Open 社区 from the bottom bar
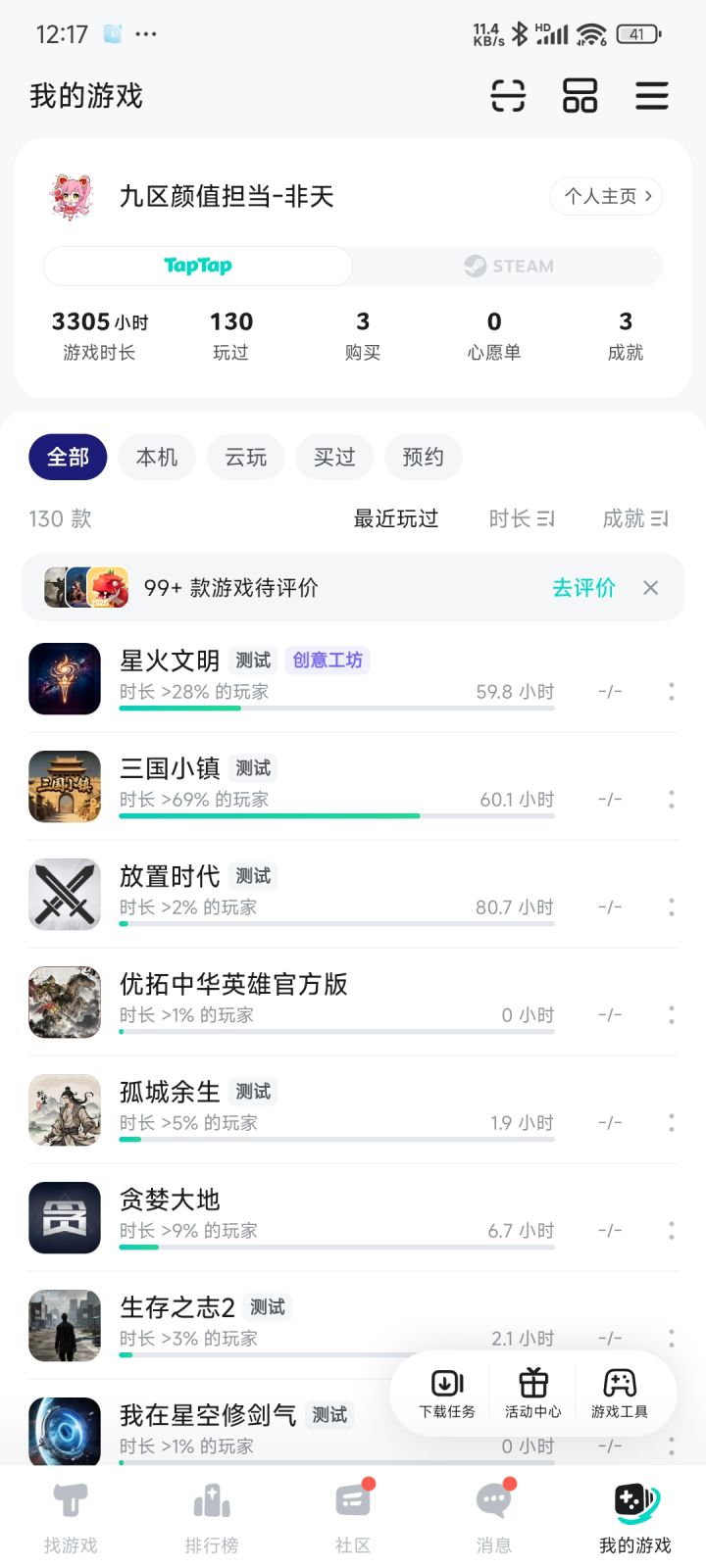The image size is (706, 1568). pos(353,1514)
